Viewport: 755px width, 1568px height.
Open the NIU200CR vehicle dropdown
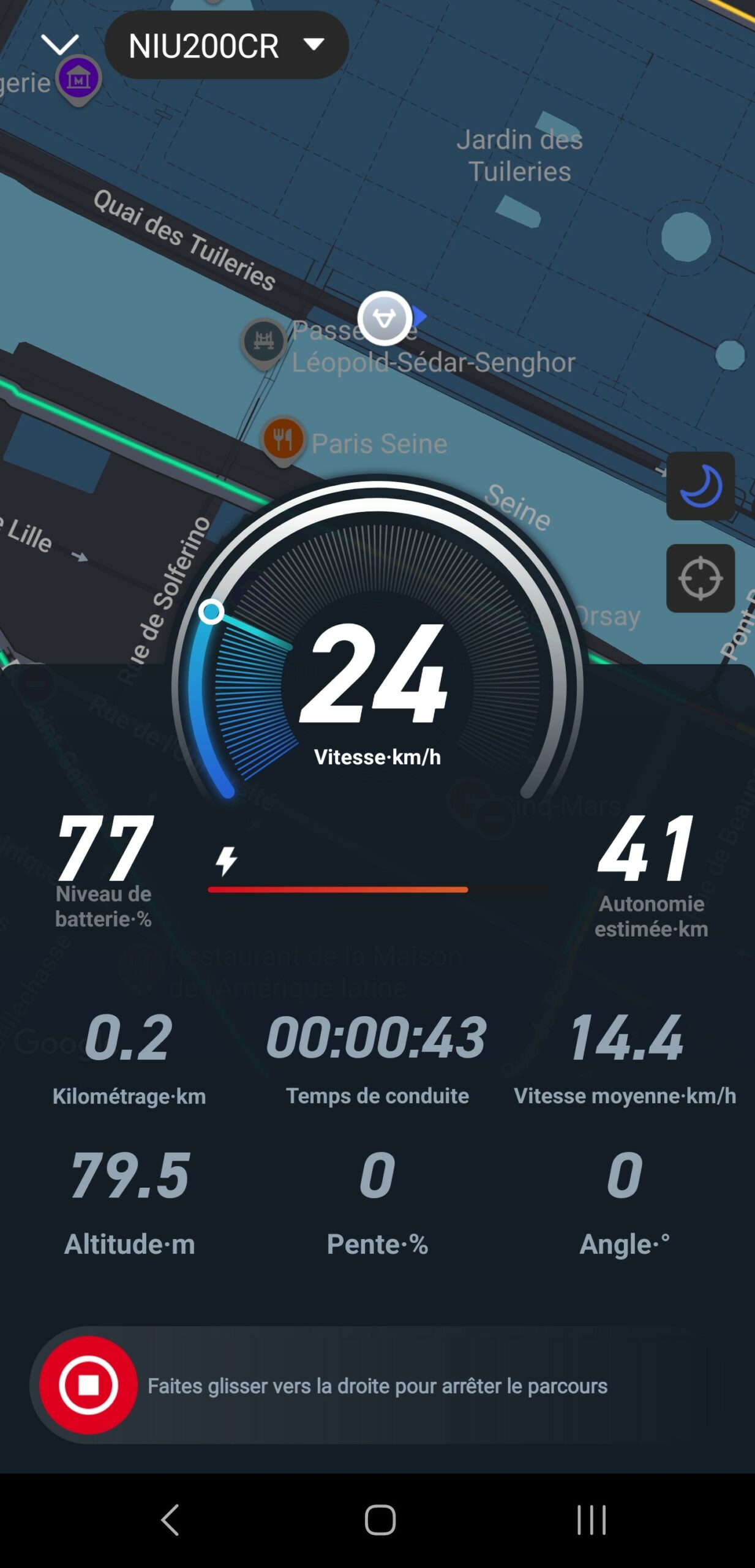(227, 45)
